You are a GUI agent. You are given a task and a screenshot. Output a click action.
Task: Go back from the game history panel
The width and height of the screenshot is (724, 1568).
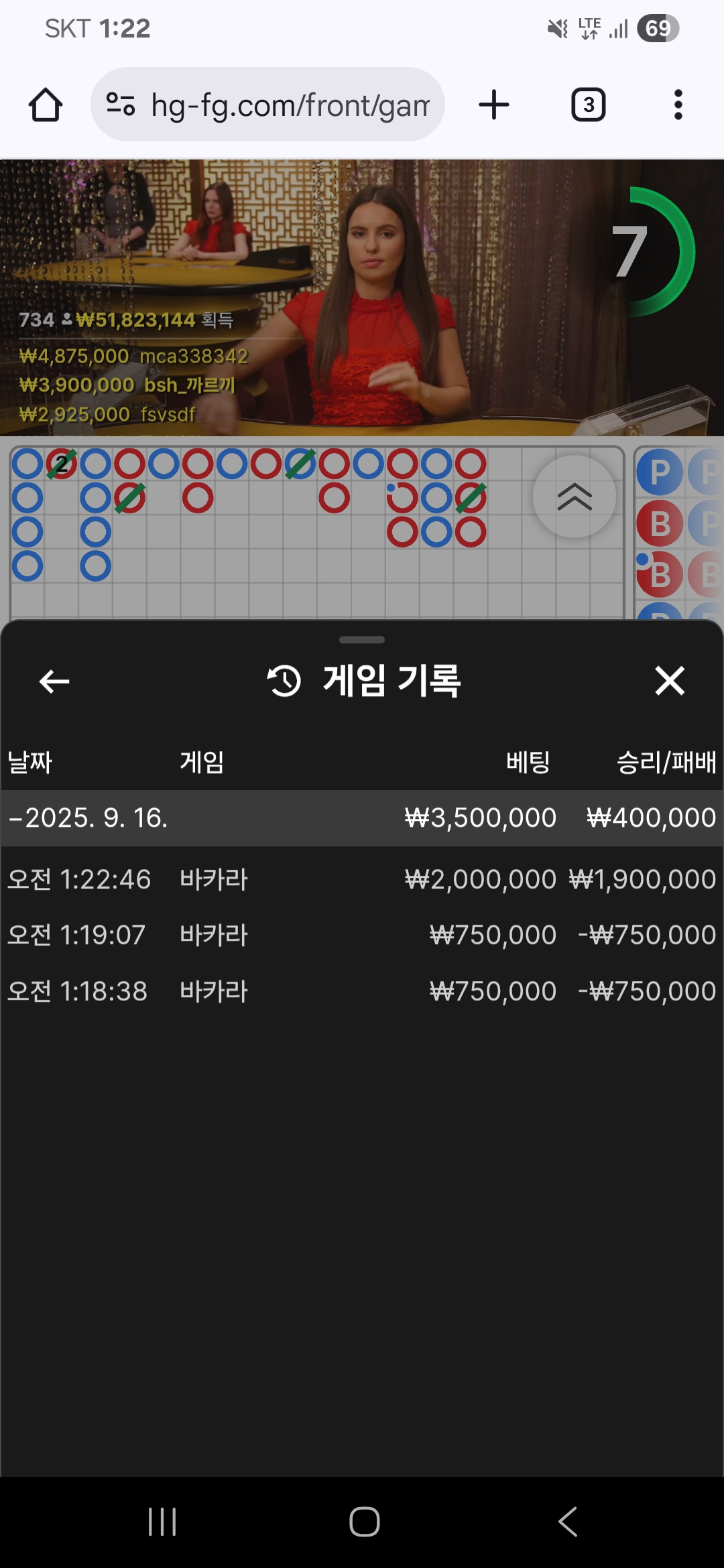coord(54,681)
